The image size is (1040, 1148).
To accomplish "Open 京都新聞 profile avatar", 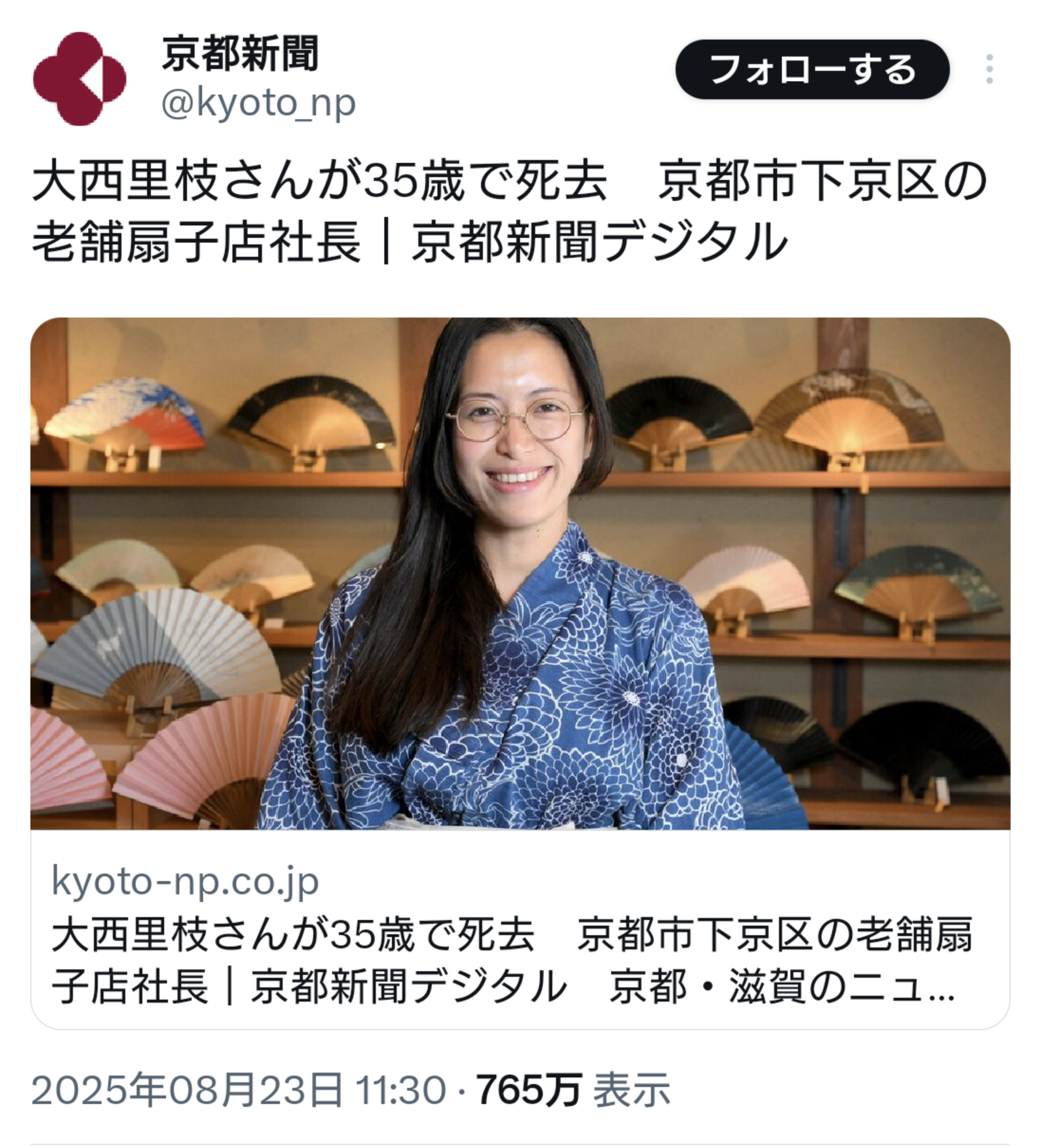I will pos(79,79).
